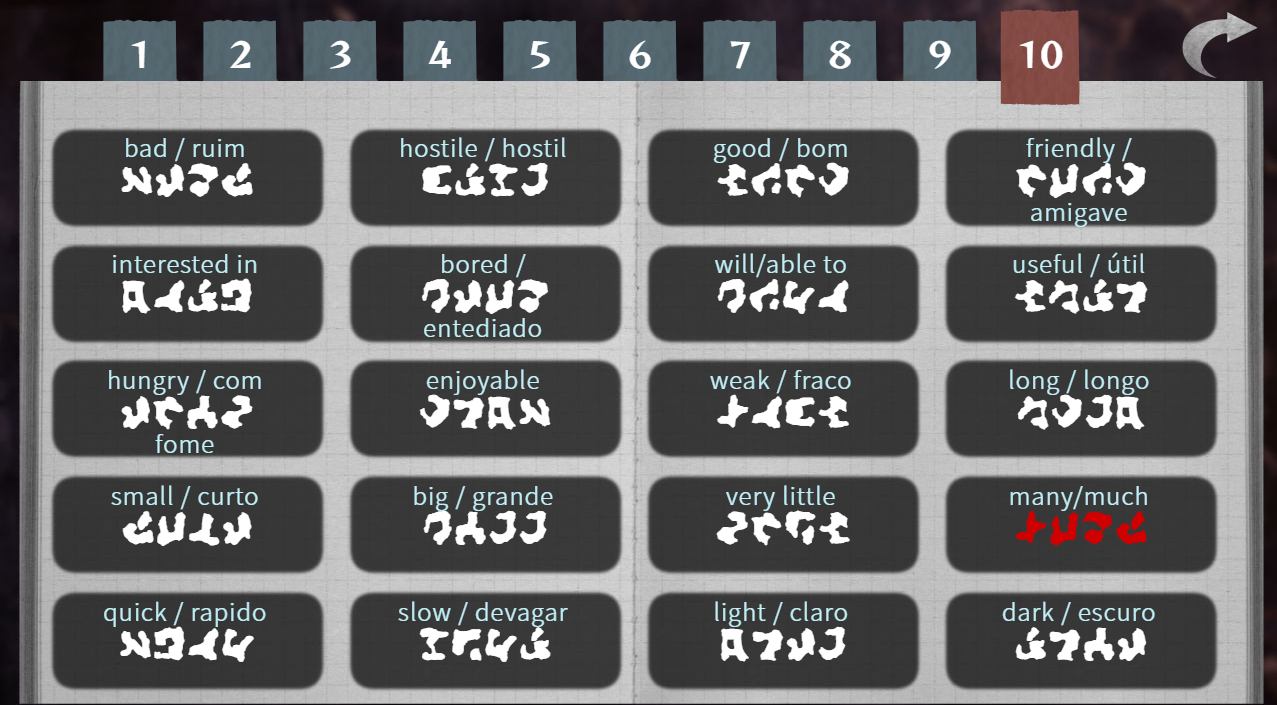The height and width of the screenshot is (705, 1277).
Task: Switch to page 5 tab
Action: point(539,53)
